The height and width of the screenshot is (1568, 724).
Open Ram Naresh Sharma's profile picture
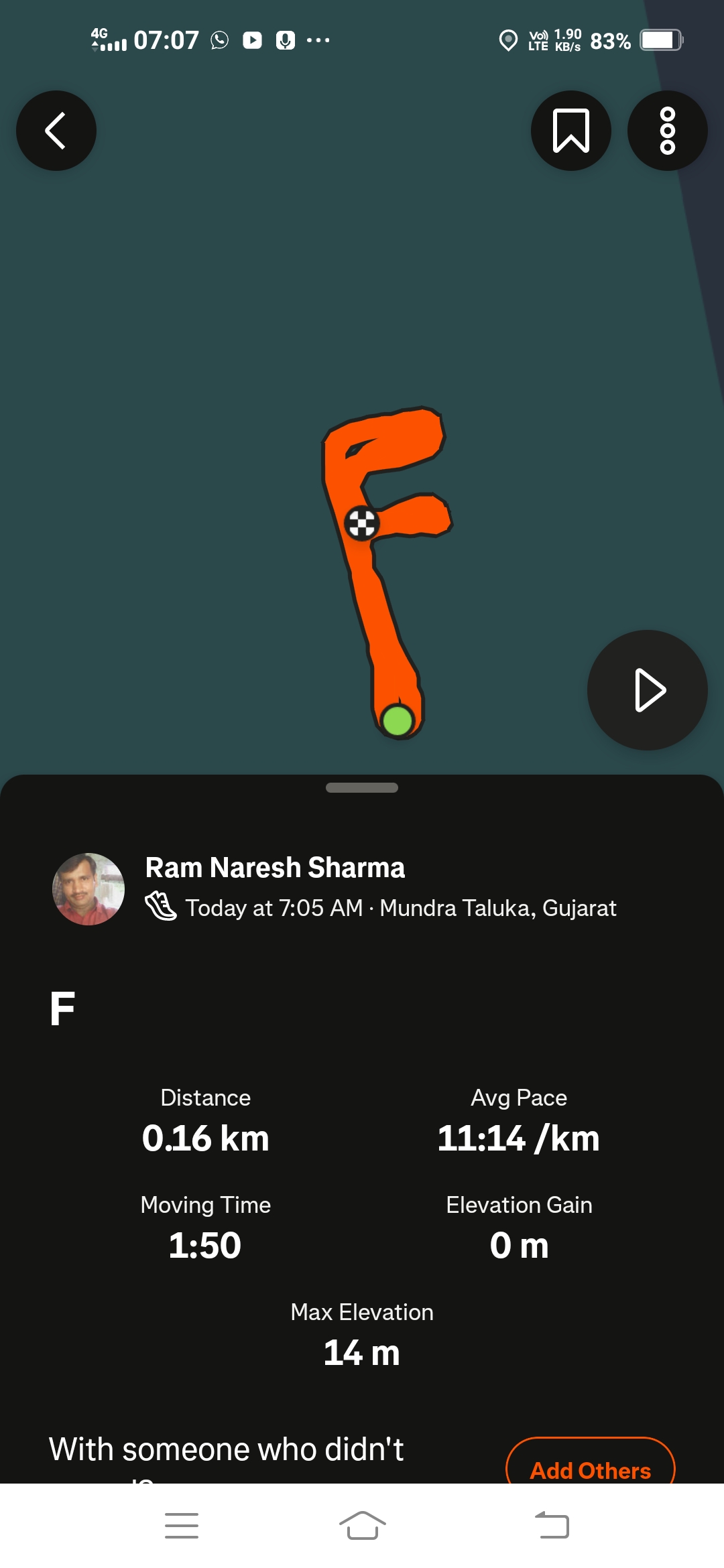point(88,889)
